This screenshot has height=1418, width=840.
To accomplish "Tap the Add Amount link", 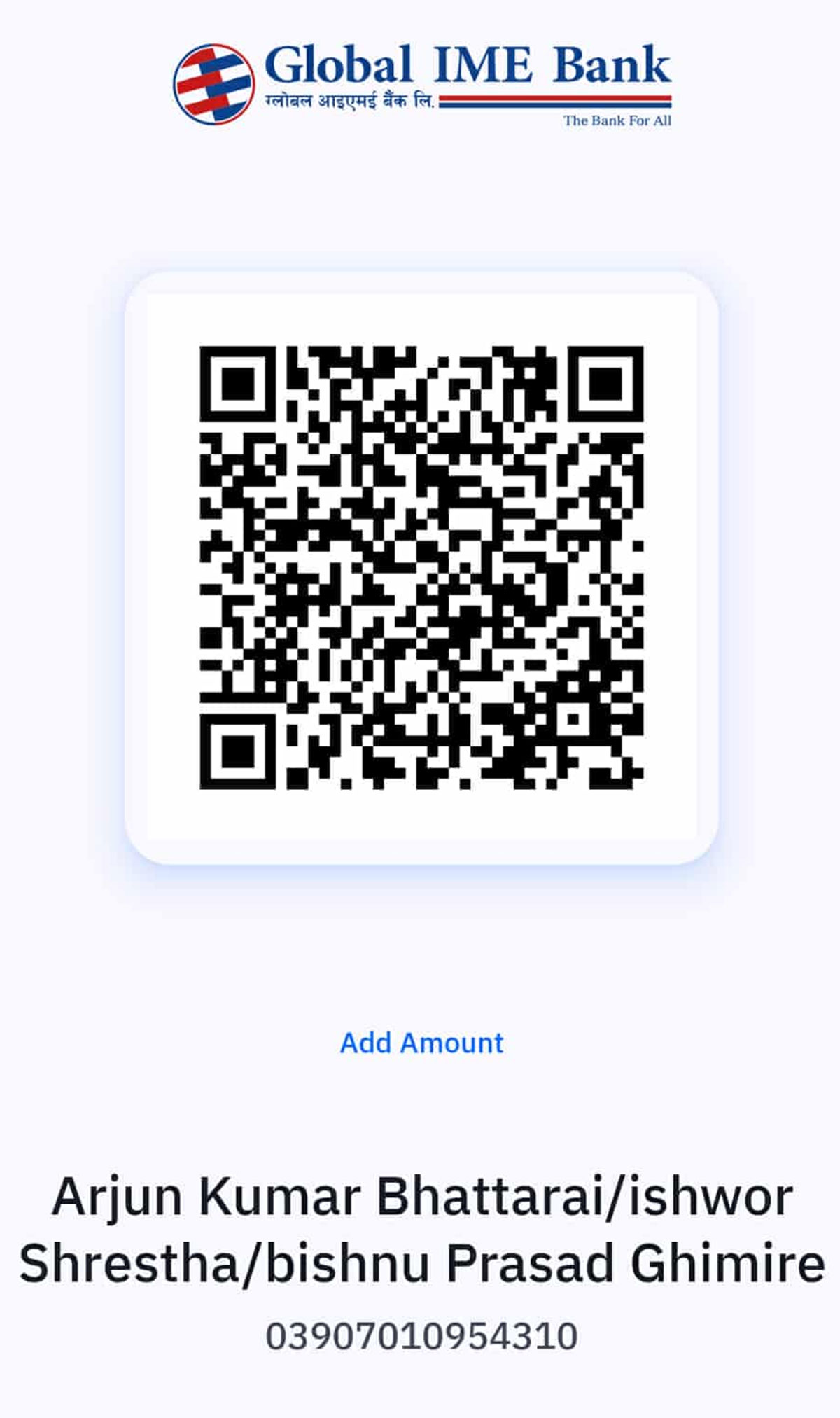I will tap(421, 1043).
